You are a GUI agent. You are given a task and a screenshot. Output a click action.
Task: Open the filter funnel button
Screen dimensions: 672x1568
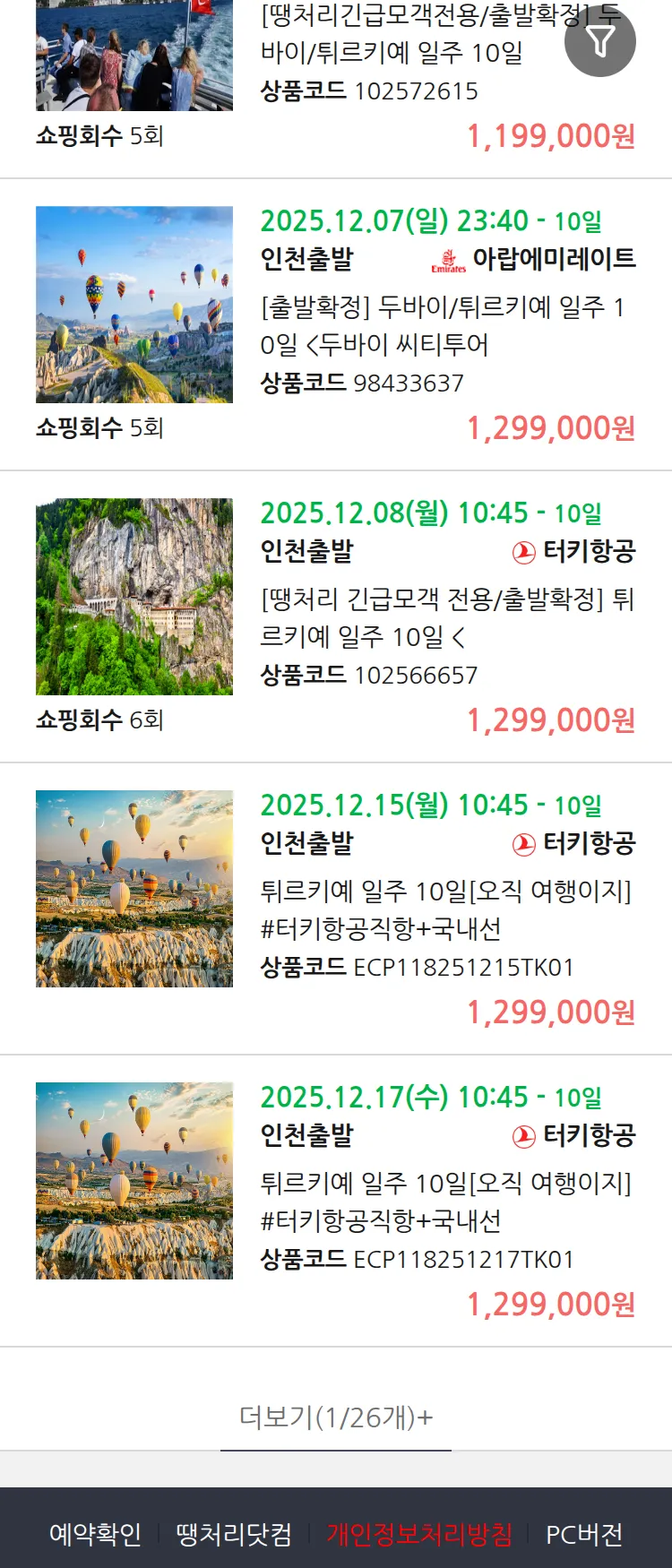[x=600, y=41]
